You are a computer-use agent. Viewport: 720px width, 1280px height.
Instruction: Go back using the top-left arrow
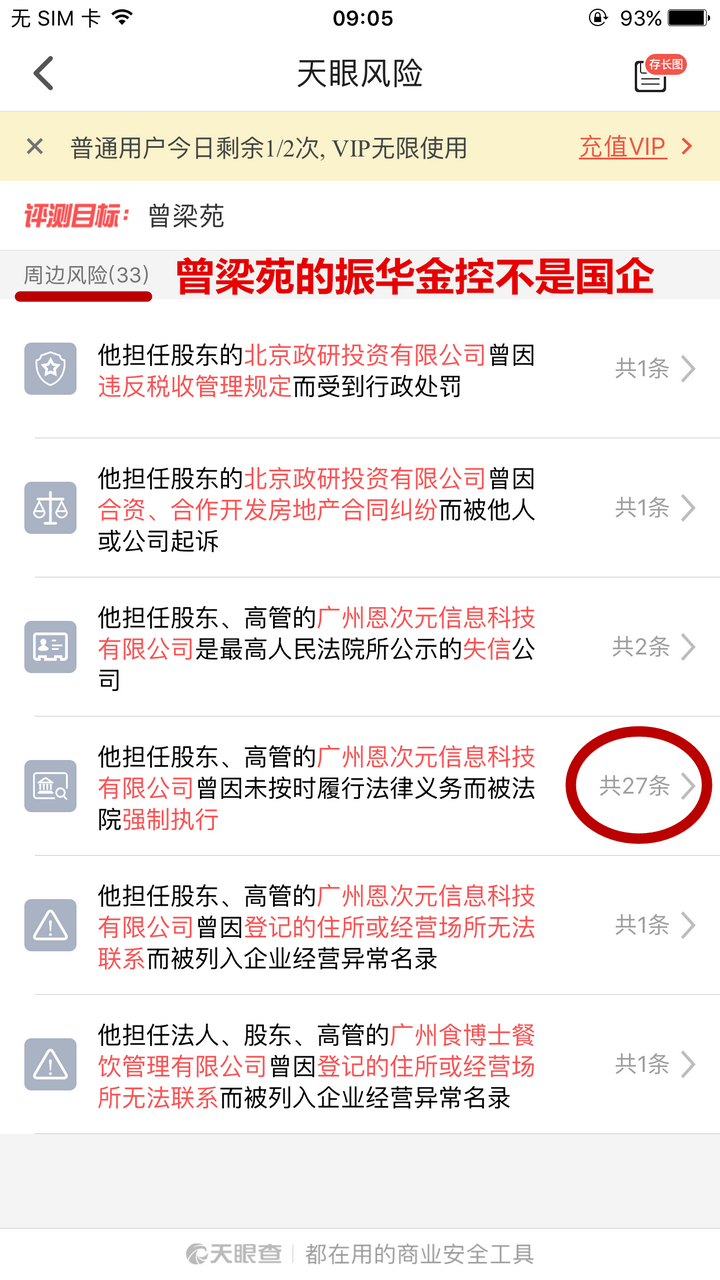[43, 74]
